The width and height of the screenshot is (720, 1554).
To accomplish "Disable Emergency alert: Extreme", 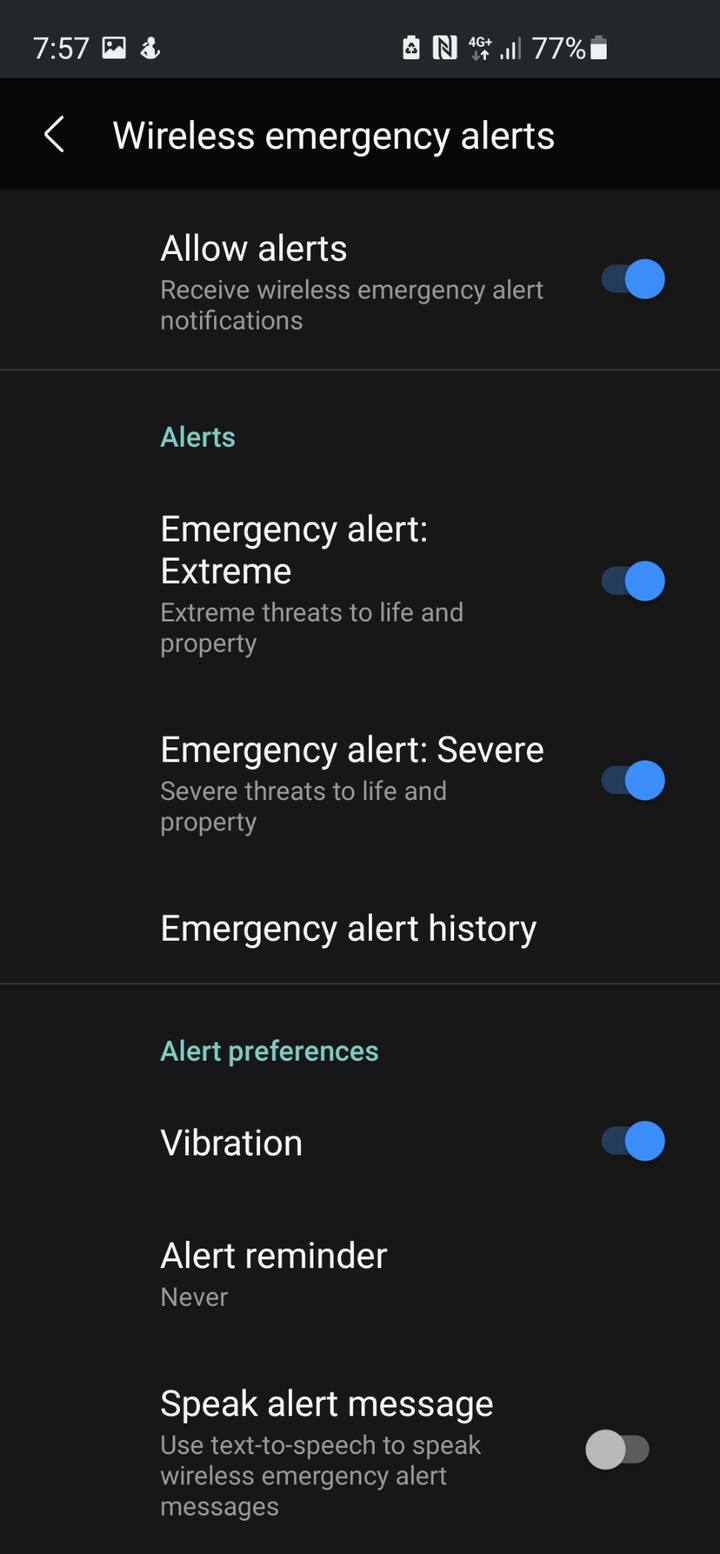I will pos(632,581).
